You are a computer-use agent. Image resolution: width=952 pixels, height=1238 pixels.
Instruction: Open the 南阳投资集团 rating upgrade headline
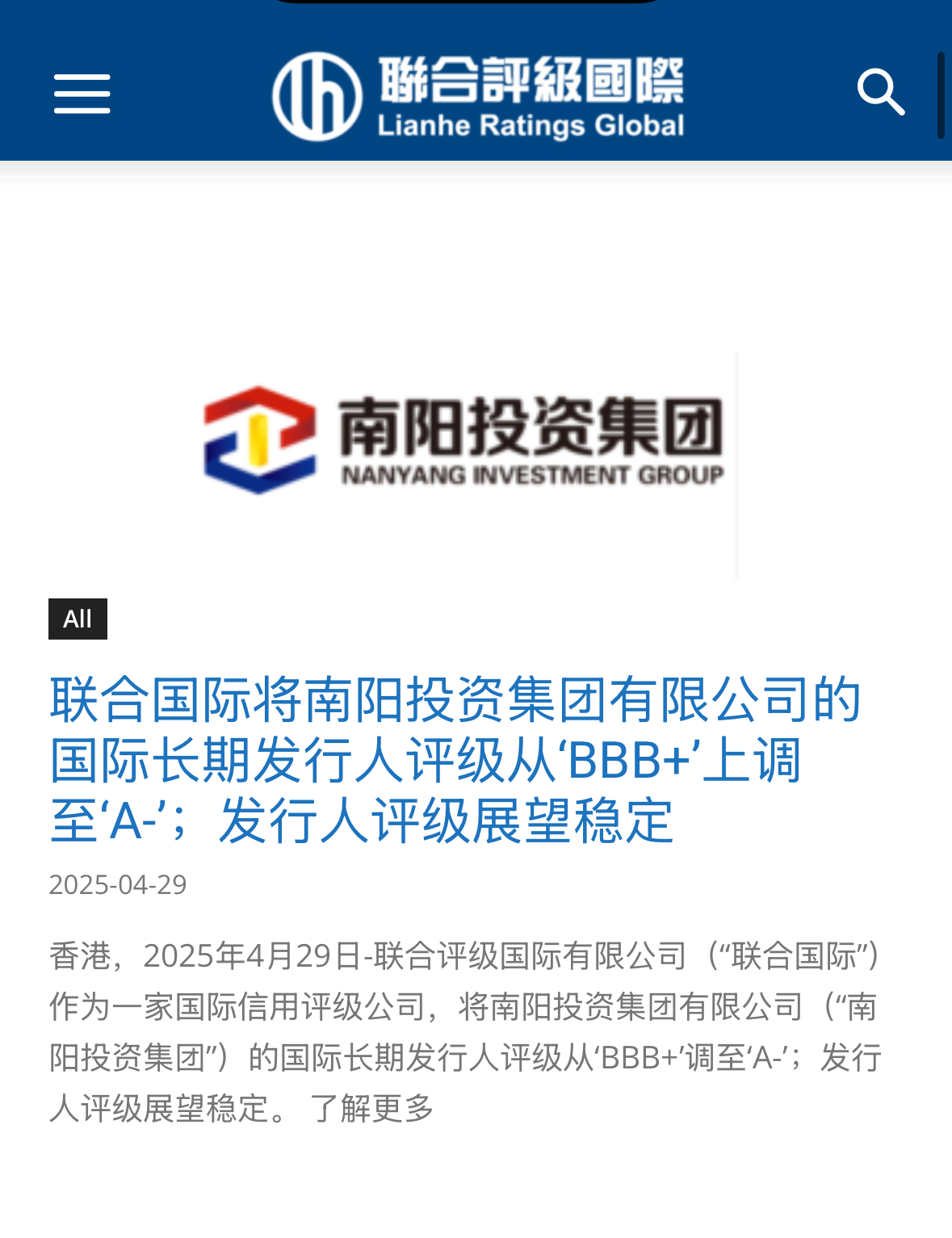tap(454, 759)
